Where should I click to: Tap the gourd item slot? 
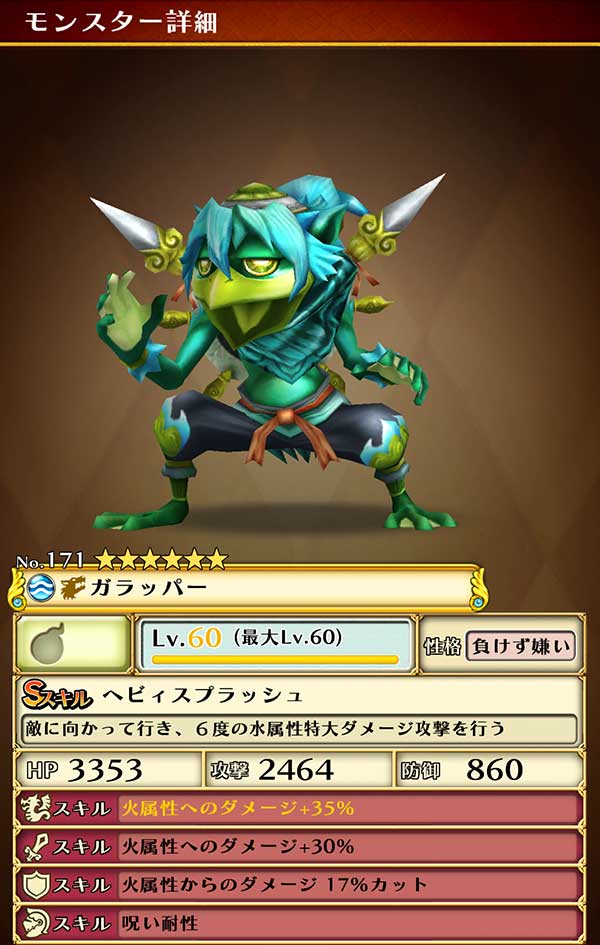(x=71, y=644)
